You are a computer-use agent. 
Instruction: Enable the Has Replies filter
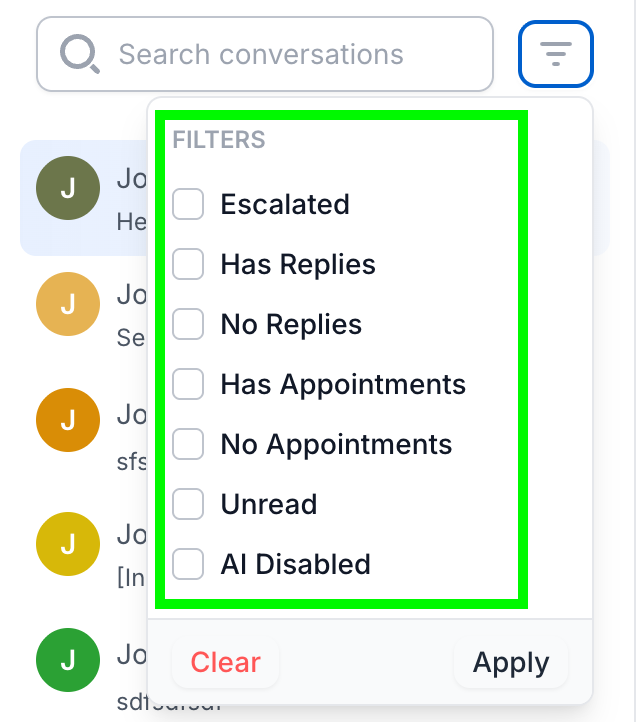click(188, 264)
